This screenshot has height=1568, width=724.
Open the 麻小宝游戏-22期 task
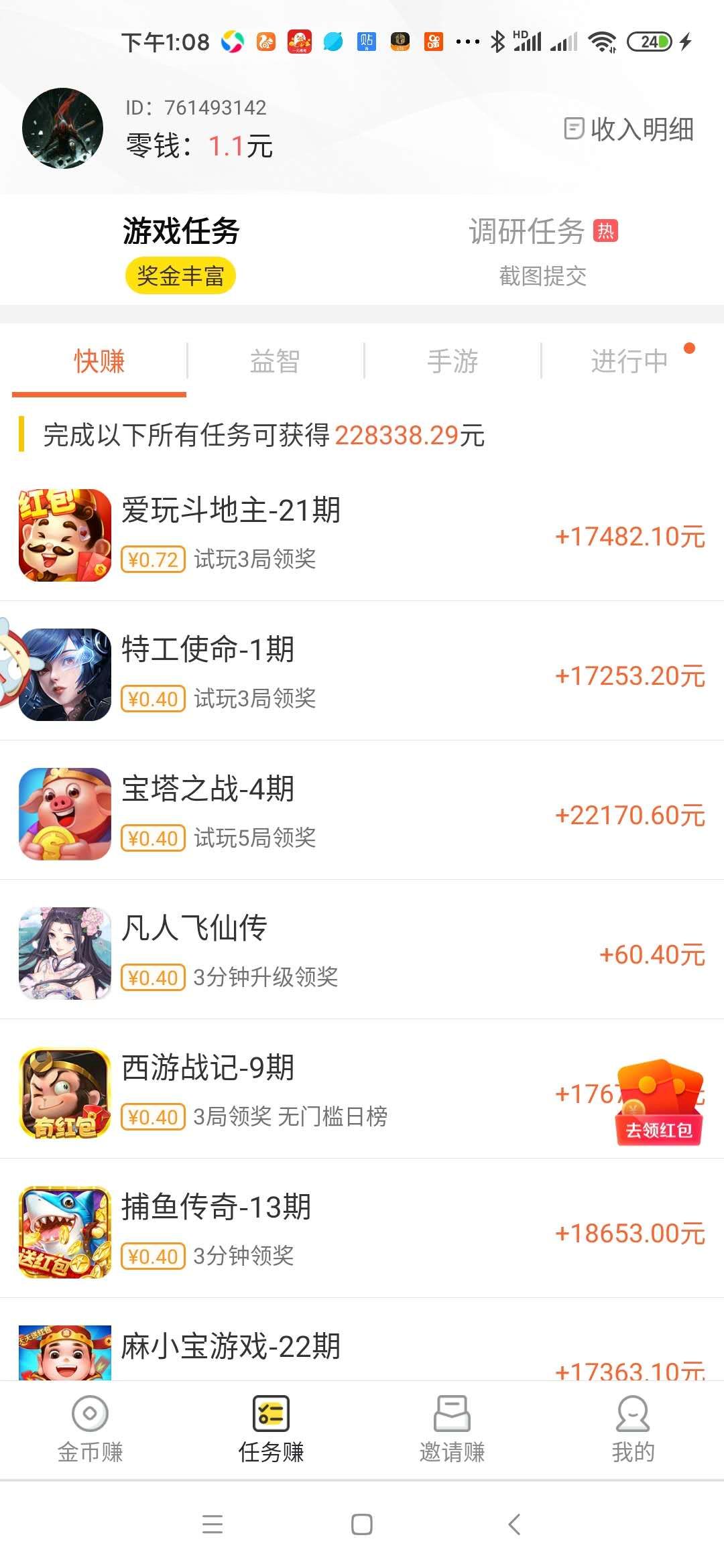point(362,1340)
